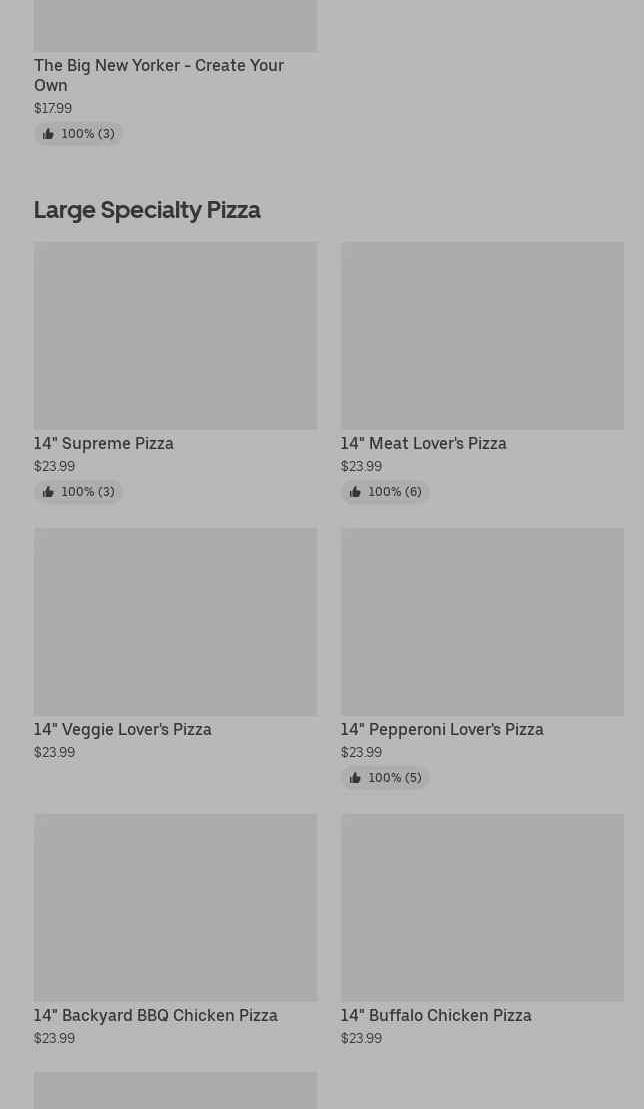The width and height of the screenshot is (644, 1109).
Task: Open the 14" Meat Lover's Pizza card
Action: (x=481, y=336)
